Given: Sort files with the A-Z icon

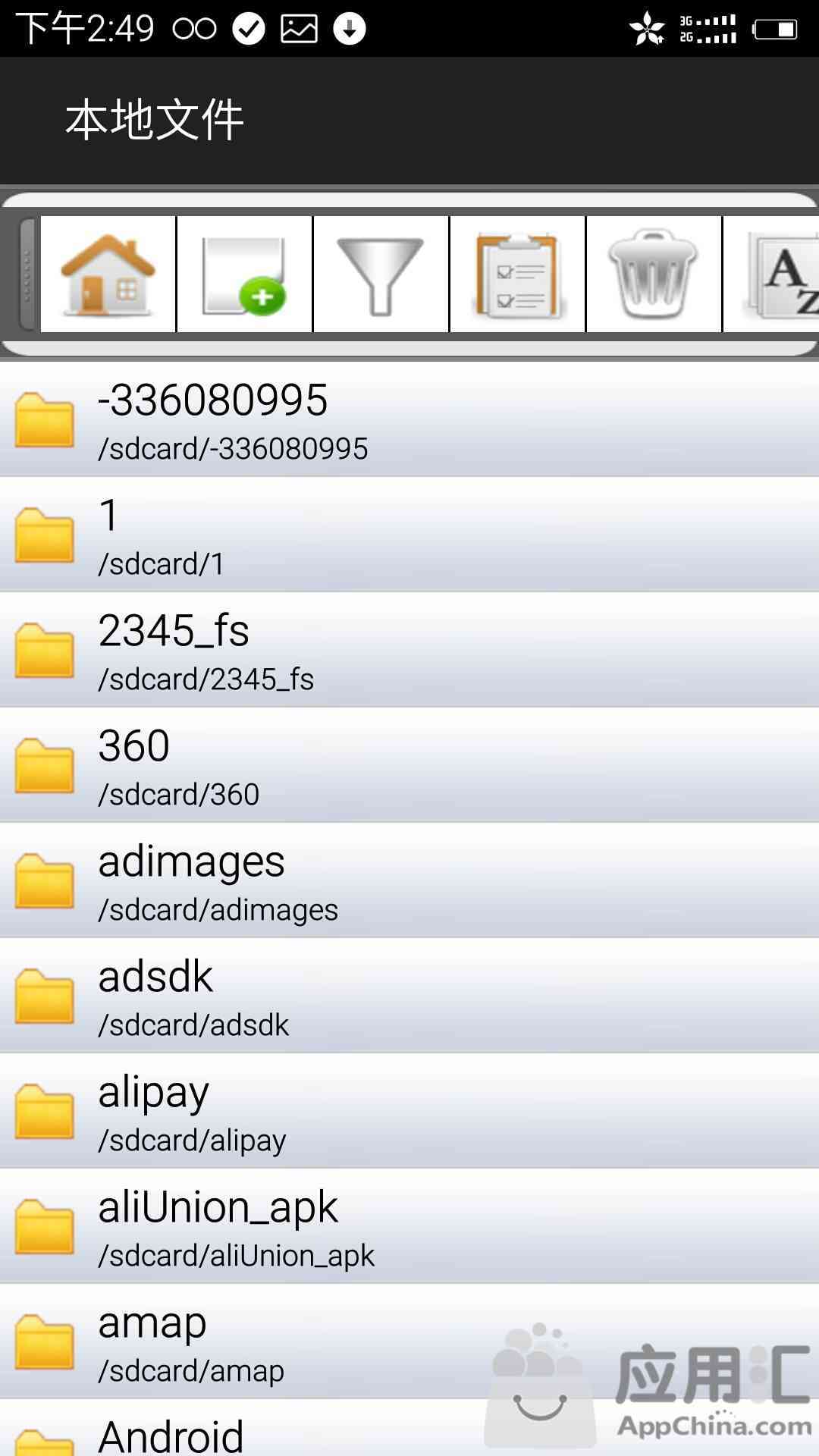Looking at the screenshot, I should tap(772, 274).
